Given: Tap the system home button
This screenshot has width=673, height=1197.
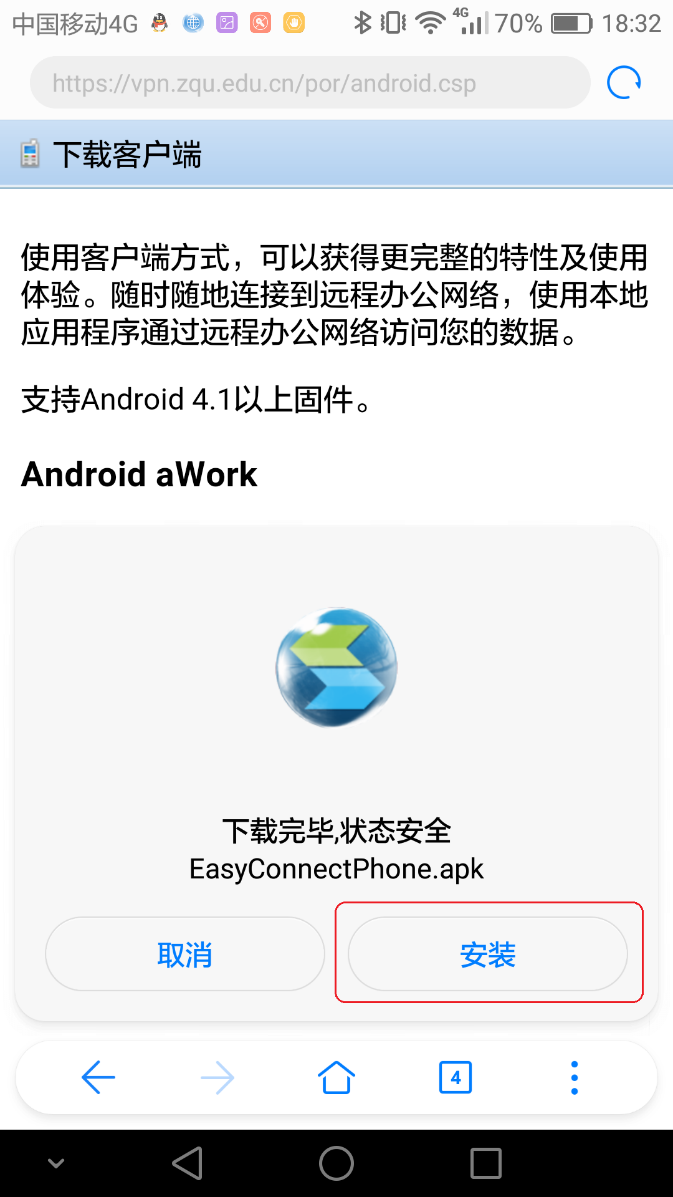Looking at the screenshot, I should (x=336, y=1163).
